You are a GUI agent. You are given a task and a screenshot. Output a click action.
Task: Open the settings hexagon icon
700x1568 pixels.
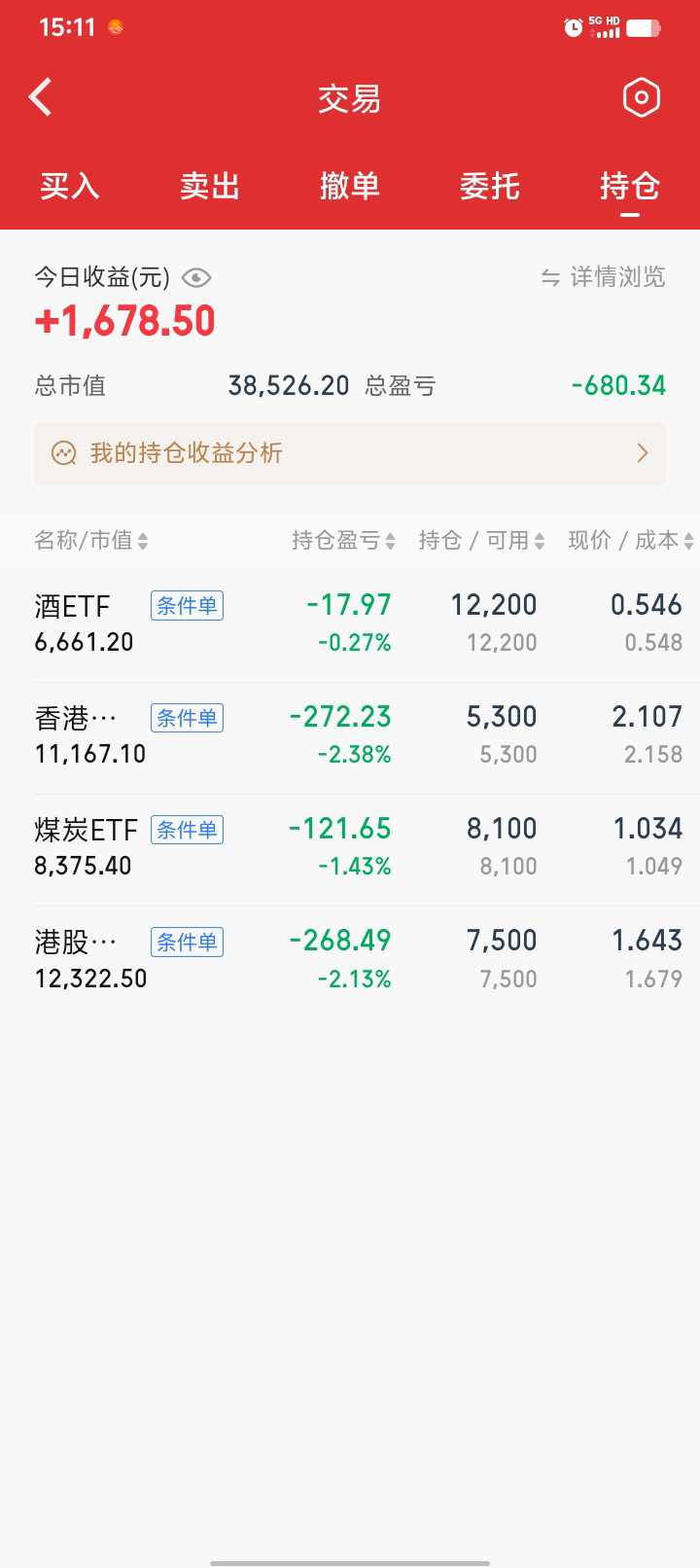(x=641, y=97)
